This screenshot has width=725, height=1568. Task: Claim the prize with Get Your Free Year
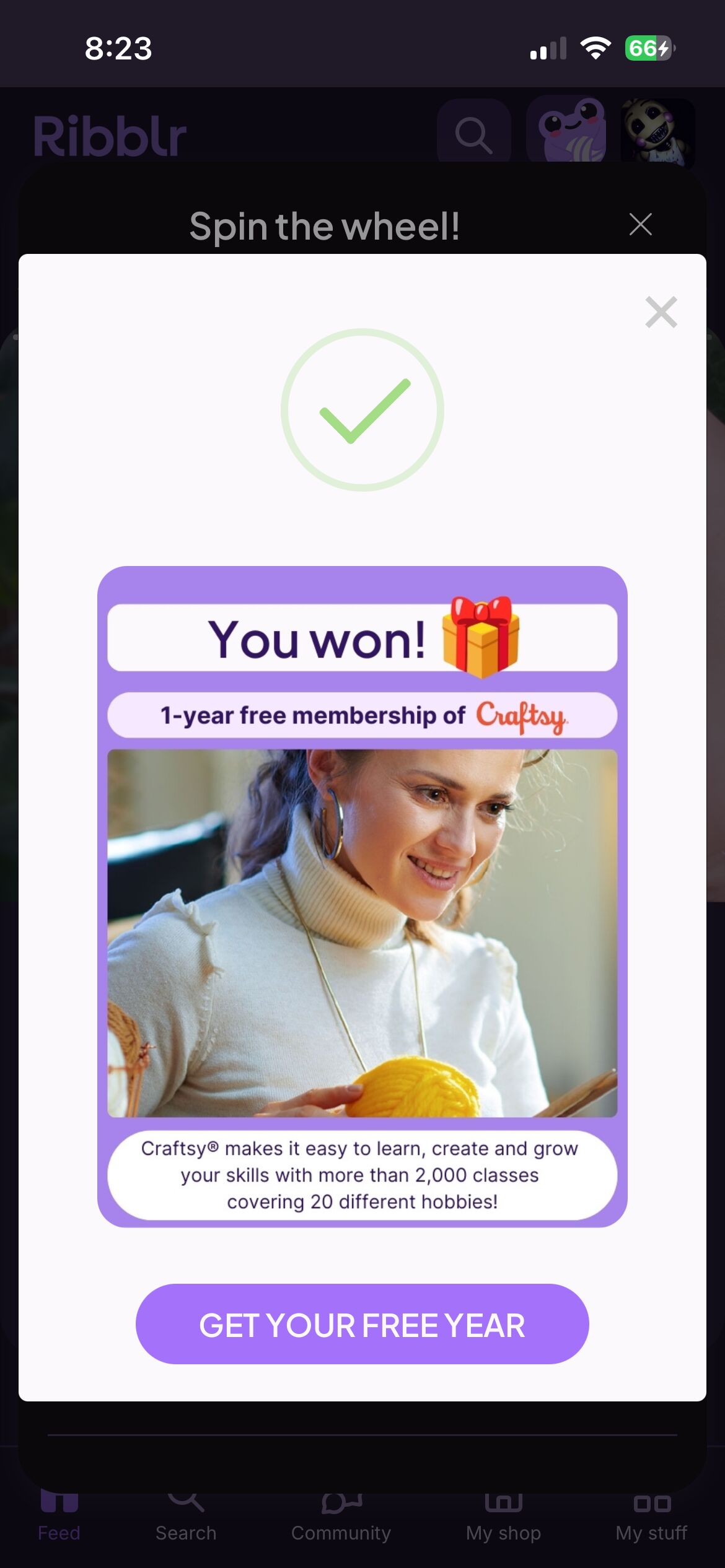click(x=362, y=1325)
